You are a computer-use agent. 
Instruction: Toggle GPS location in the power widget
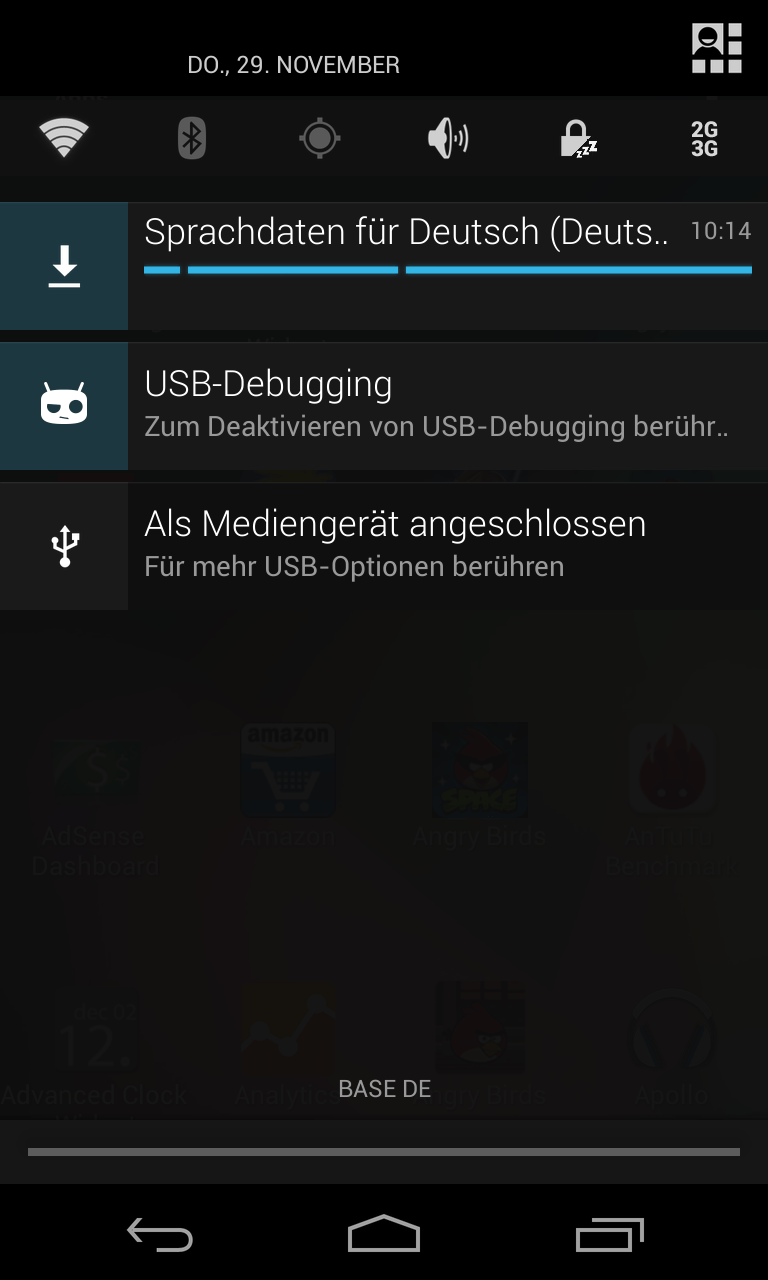click(x=320, y=138)
